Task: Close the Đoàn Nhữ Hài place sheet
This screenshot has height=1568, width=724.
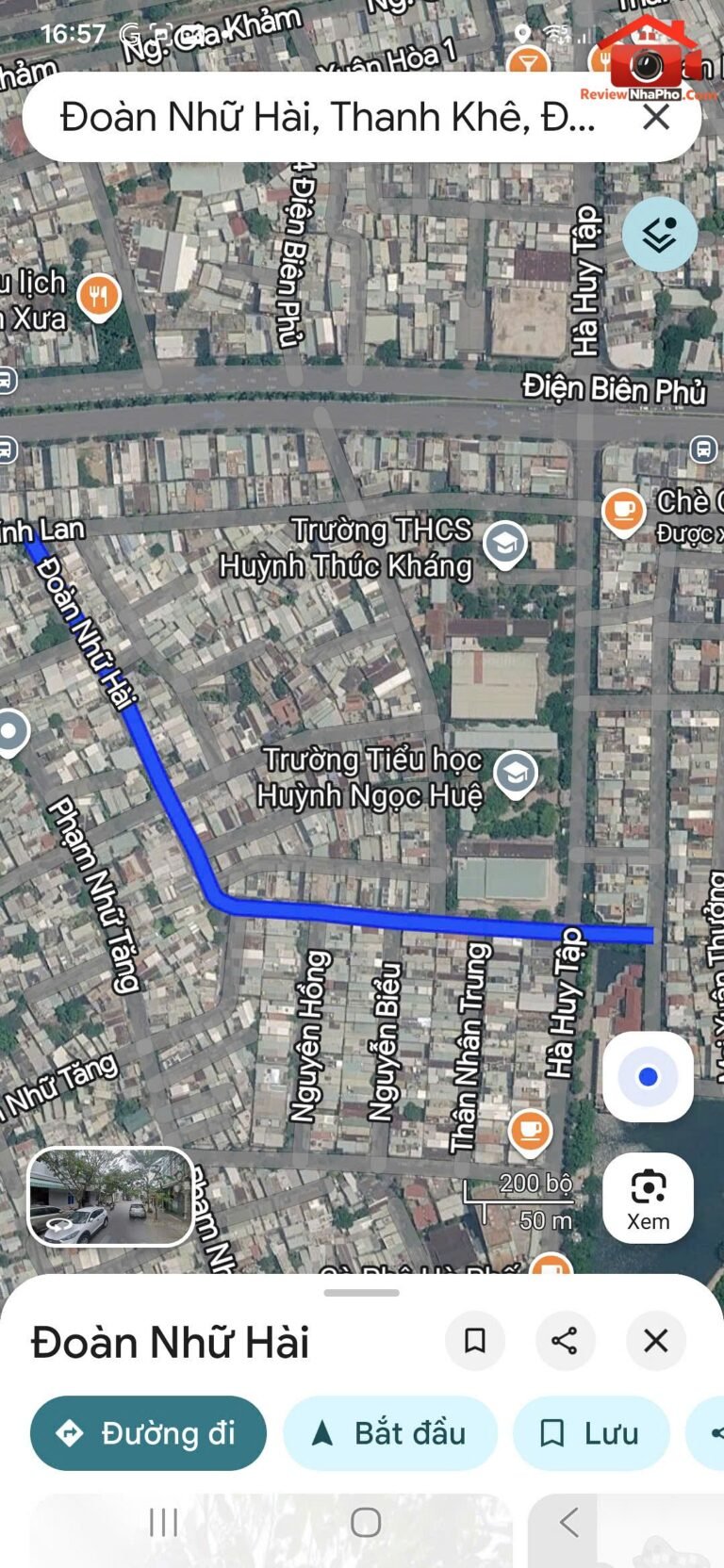Action: point(656,1340)
